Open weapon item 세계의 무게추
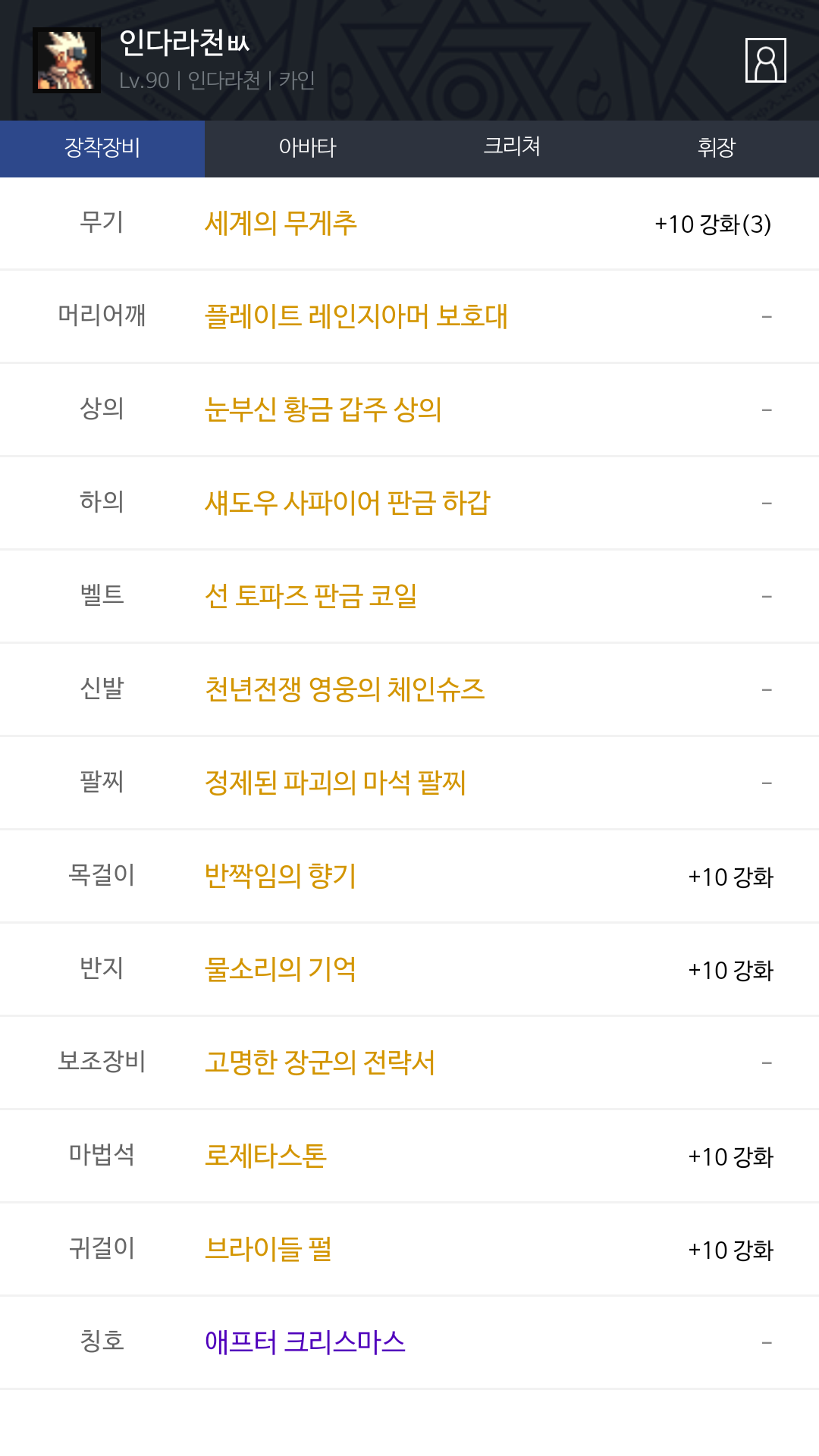The image size is (819, 1456). click(x=281, y=224)
